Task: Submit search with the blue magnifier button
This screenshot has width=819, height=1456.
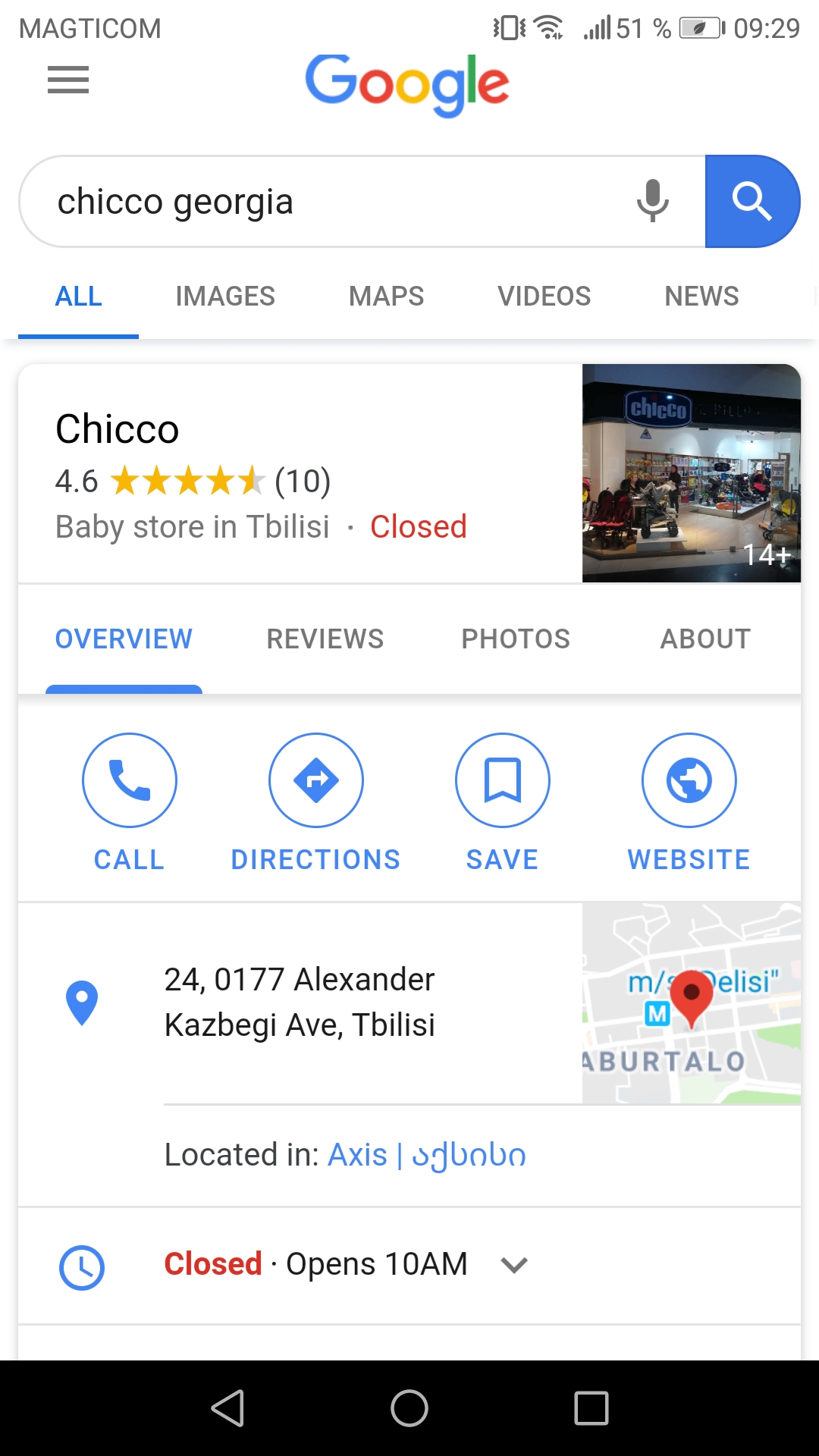Action: (x=752, y=202)
